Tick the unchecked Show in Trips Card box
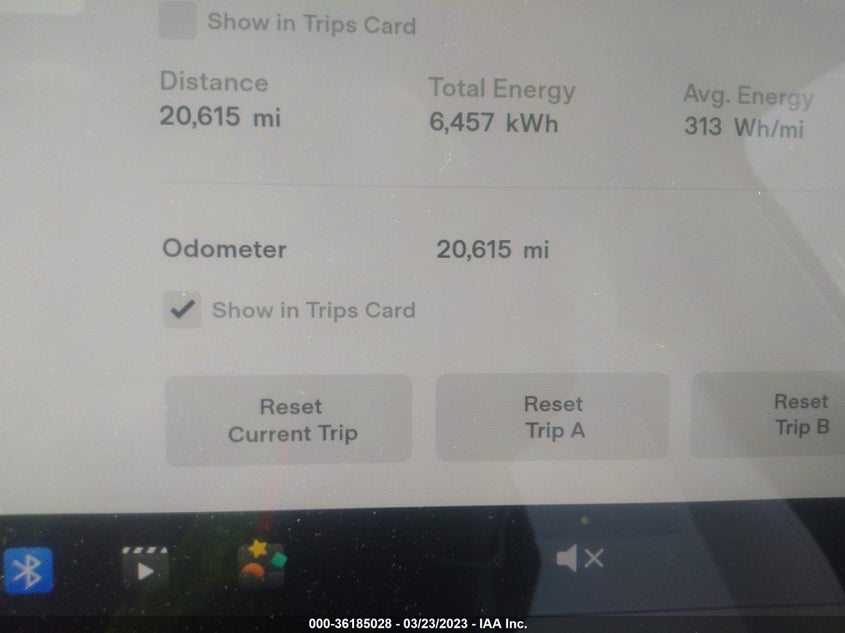 (178, 21)
